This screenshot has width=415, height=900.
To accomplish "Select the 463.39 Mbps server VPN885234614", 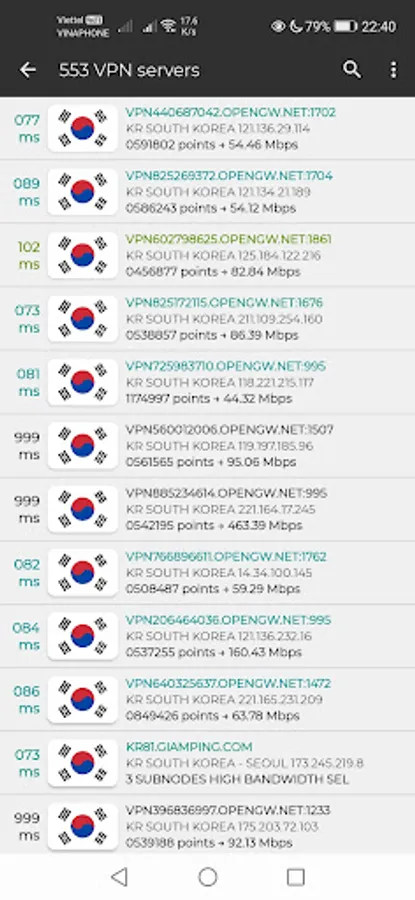I will (207, 509).
